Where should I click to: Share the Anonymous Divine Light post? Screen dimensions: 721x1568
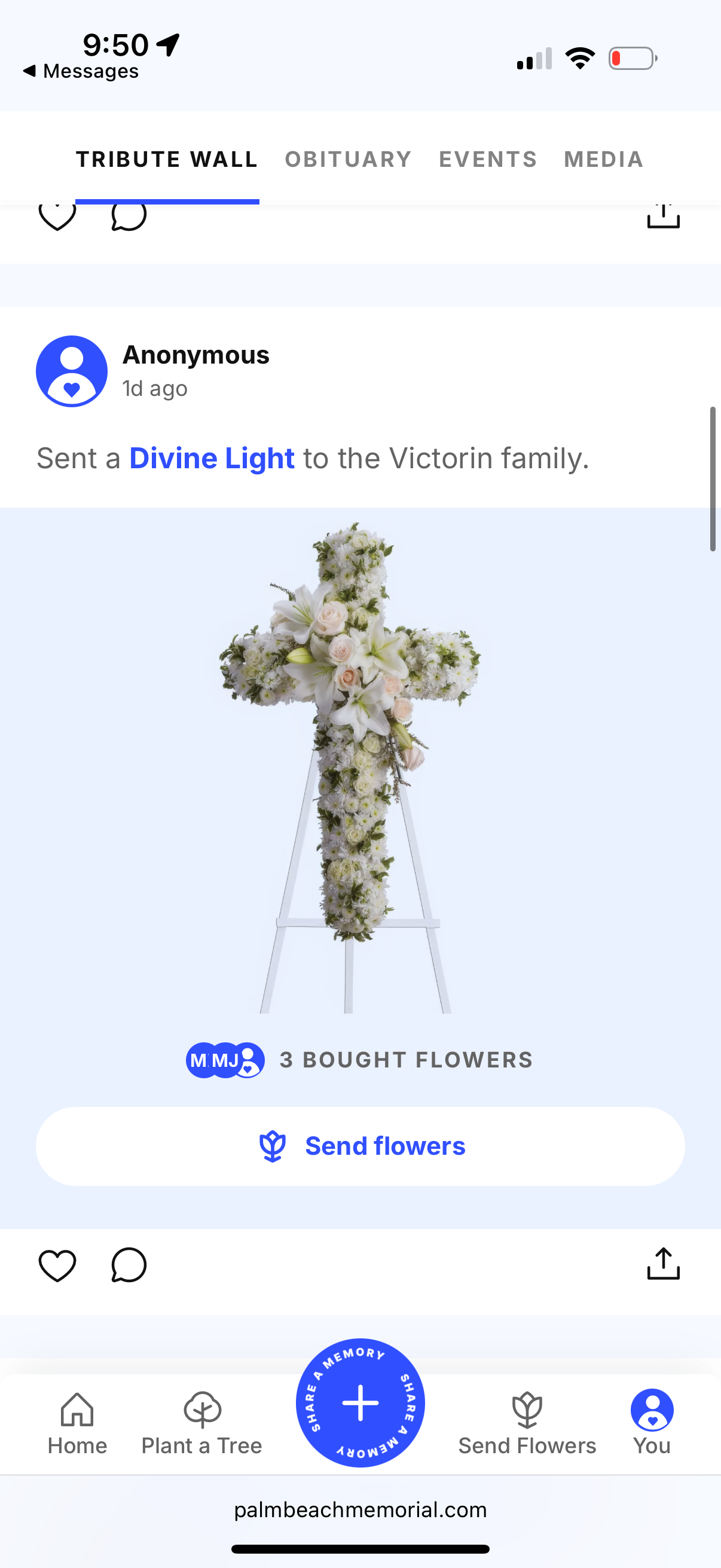click(x=662, y=1264)
